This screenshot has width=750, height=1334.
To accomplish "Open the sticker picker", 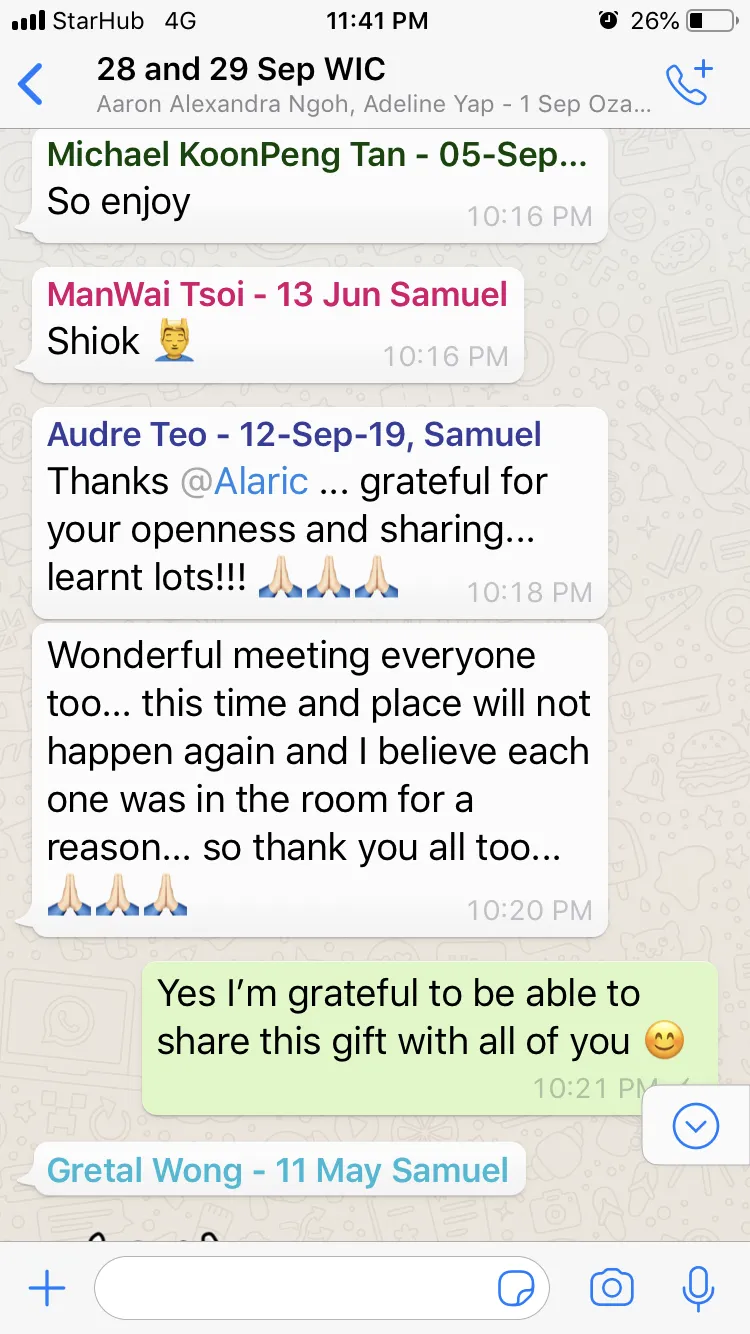I will (516, 1290).
